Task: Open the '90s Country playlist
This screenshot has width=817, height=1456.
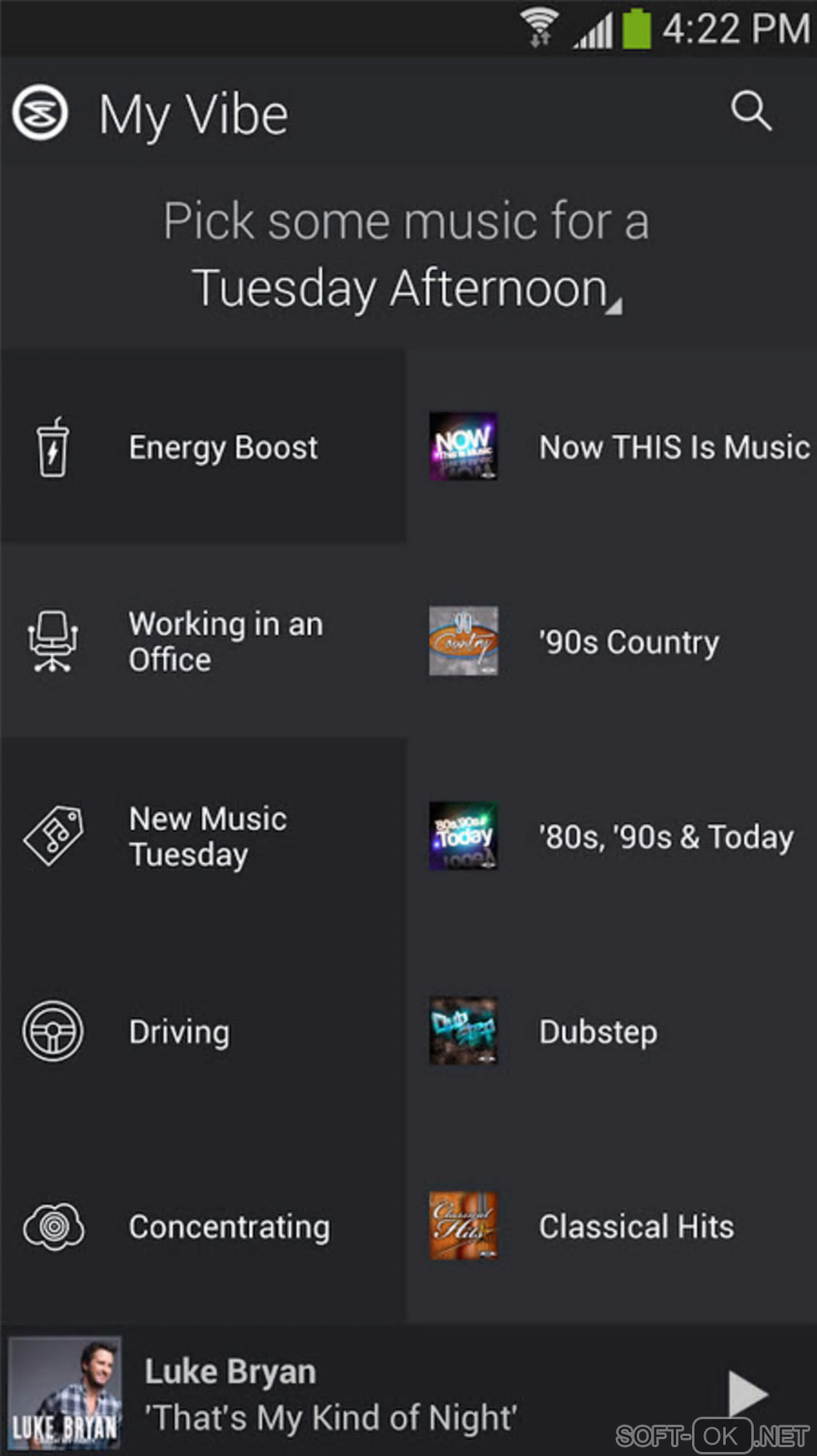Action: coord(613,641)
